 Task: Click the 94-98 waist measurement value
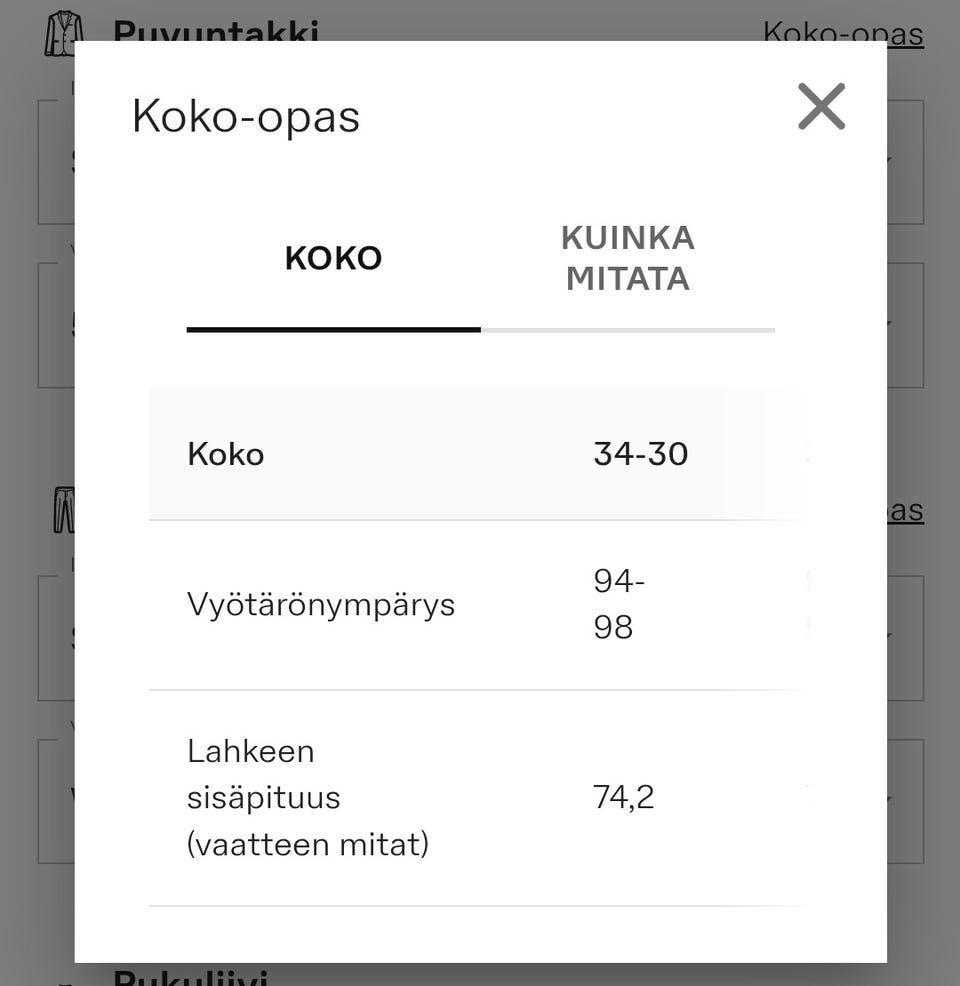tap(616, 604)
